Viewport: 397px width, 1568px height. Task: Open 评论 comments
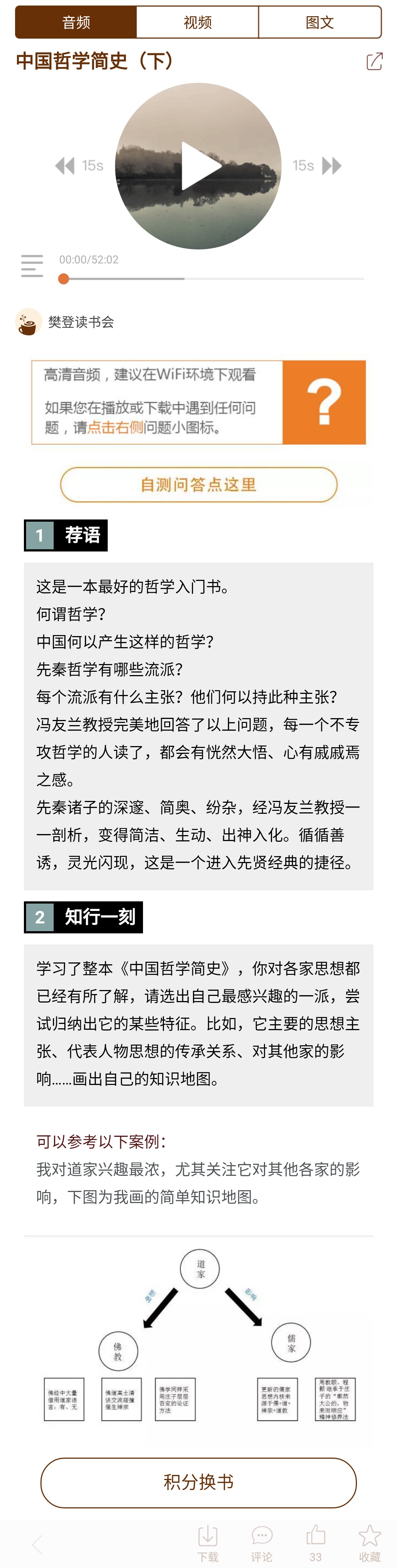(261, 1543)
